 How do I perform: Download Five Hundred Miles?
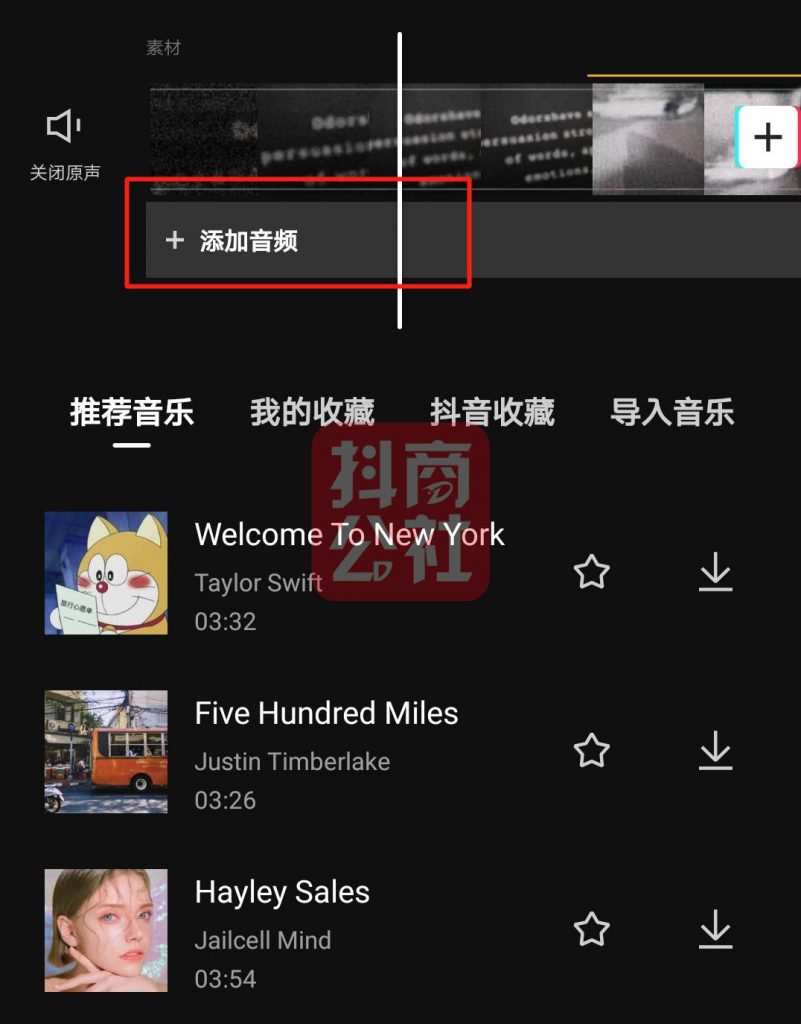pyautogui.click(x=715, y=750)
